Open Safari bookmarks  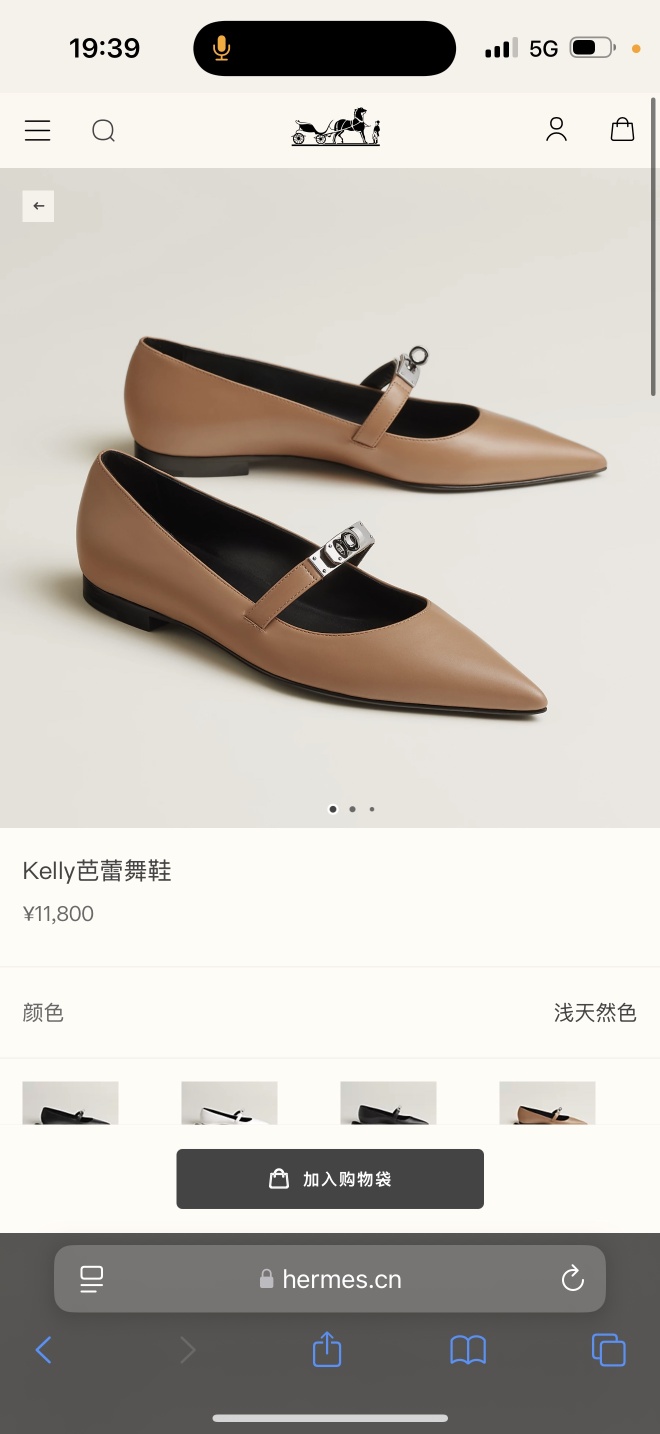(468, 1351)
